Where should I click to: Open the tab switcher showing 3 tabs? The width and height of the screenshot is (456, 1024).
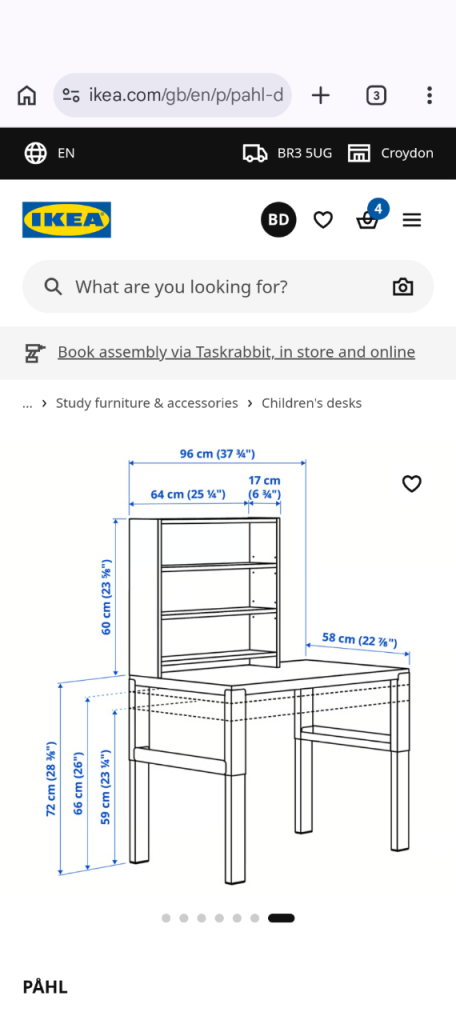click(x=376, y=96)
